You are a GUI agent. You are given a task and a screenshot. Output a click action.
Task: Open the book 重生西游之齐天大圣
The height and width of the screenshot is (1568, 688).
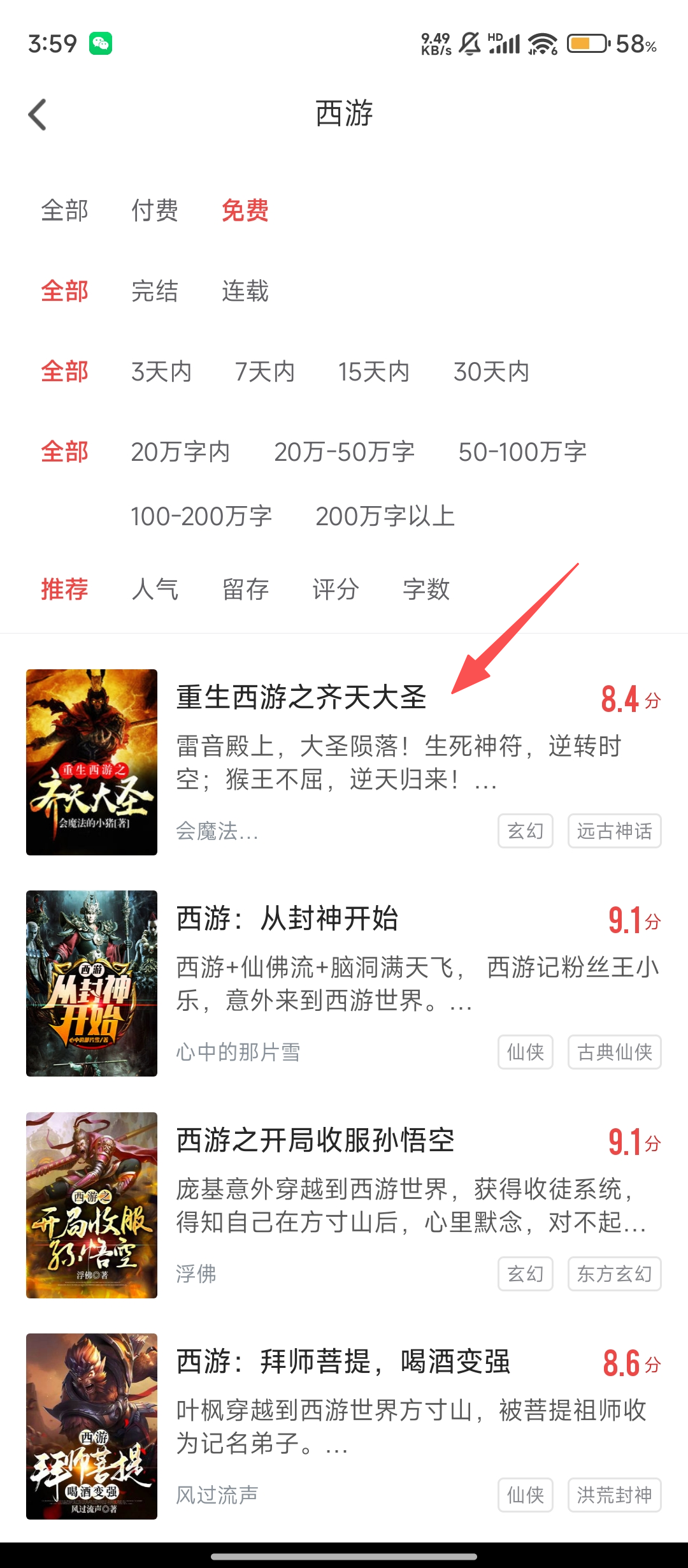[301, 697]
